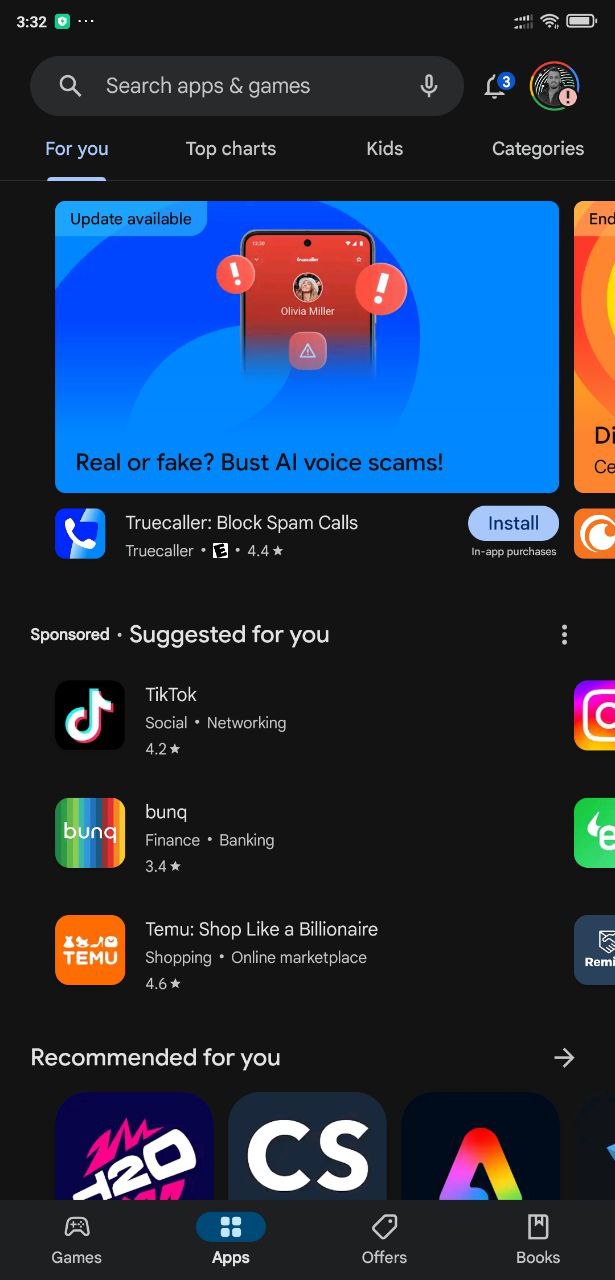This screenshot has height=1280, width=615.
Task: Go to the Offers section
Action: point(384,1240)
